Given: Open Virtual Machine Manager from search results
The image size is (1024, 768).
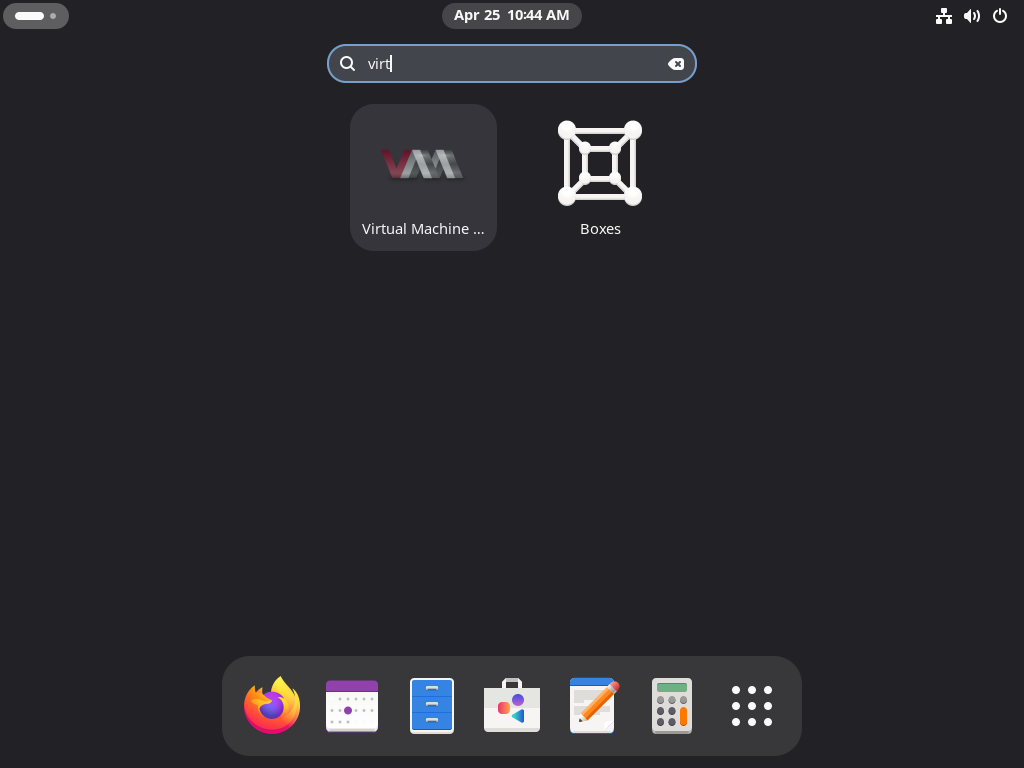Looking at the screenshot, I should (423, 177).
